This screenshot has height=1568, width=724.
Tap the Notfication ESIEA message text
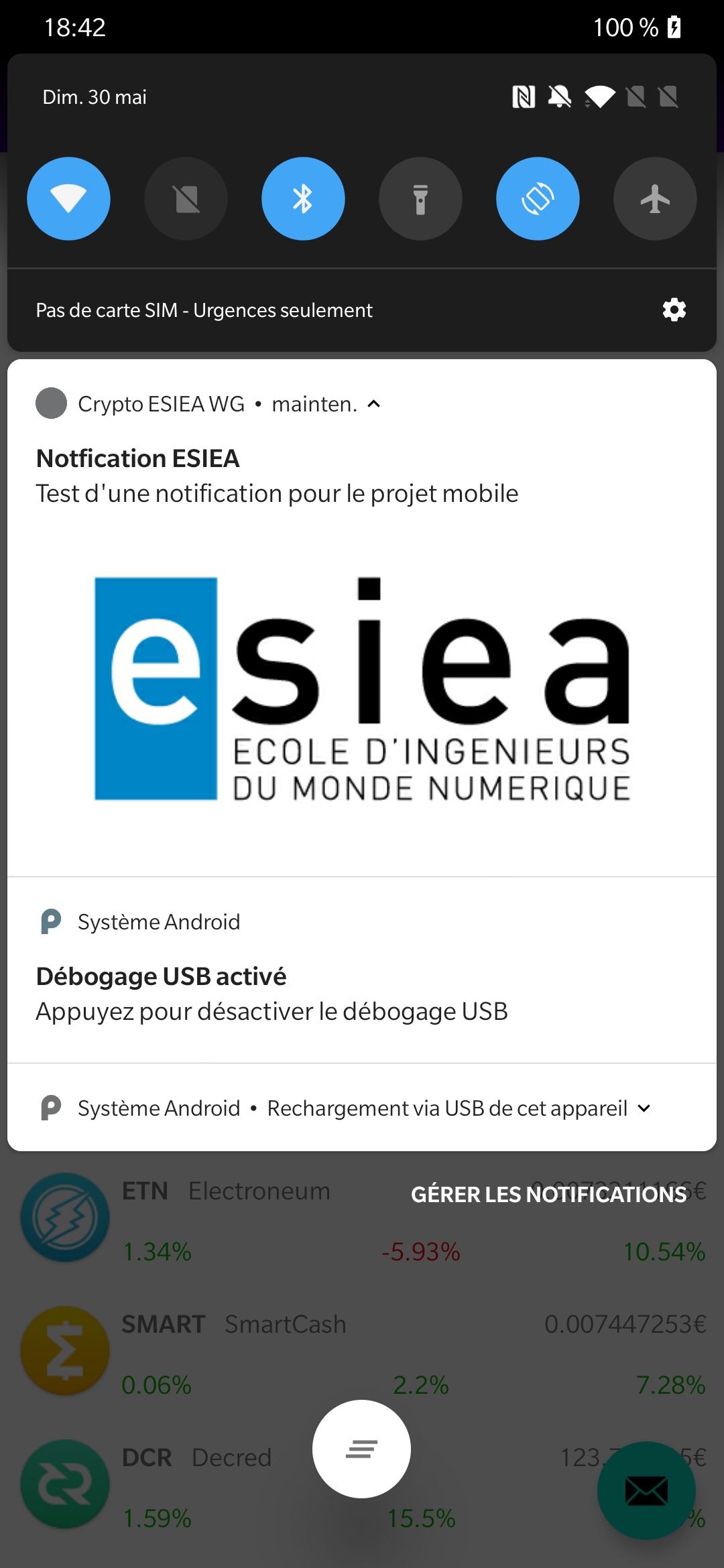[x=277, y=493]
